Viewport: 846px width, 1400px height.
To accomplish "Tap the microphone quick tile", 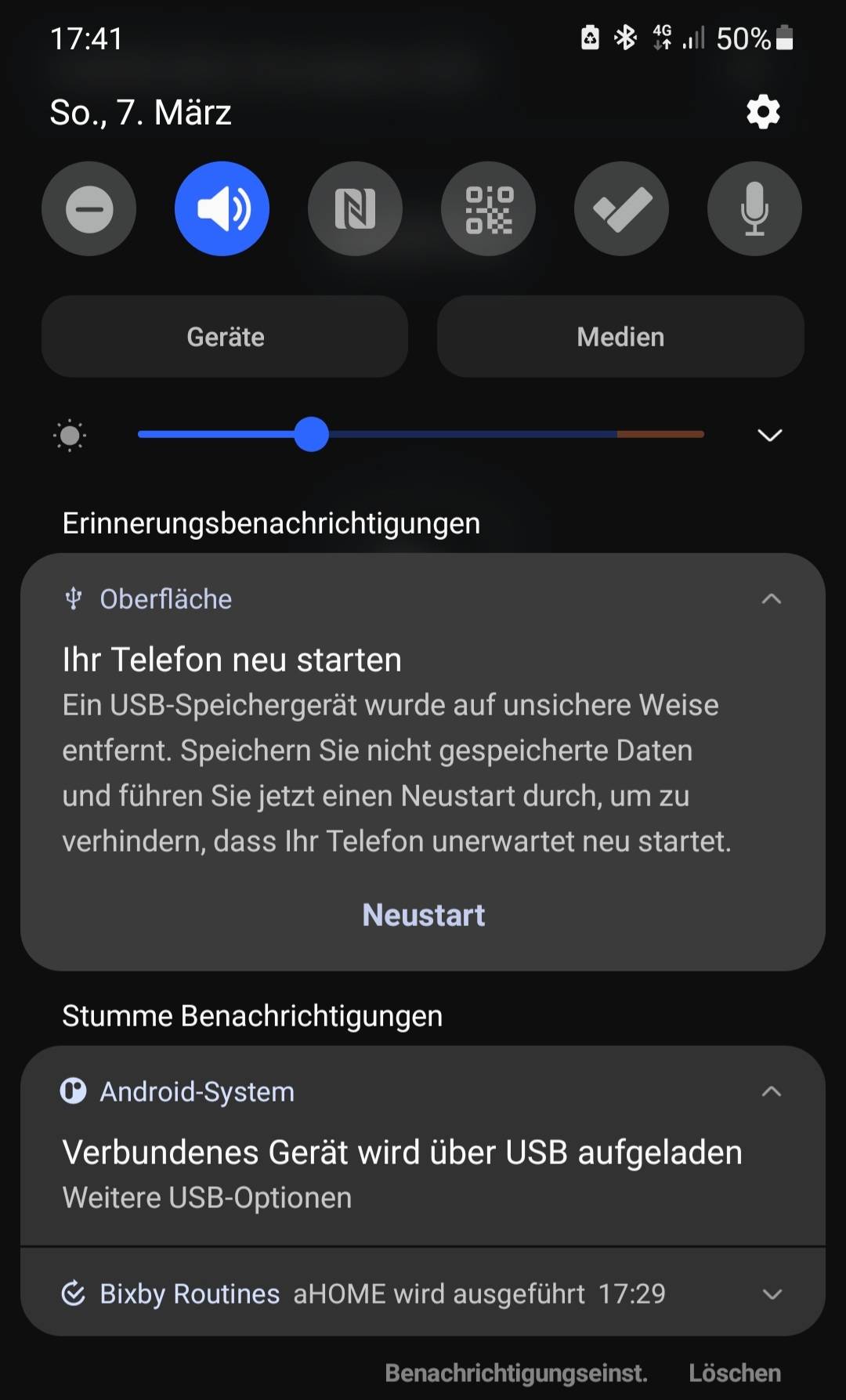I will click(x=754, y=209).
